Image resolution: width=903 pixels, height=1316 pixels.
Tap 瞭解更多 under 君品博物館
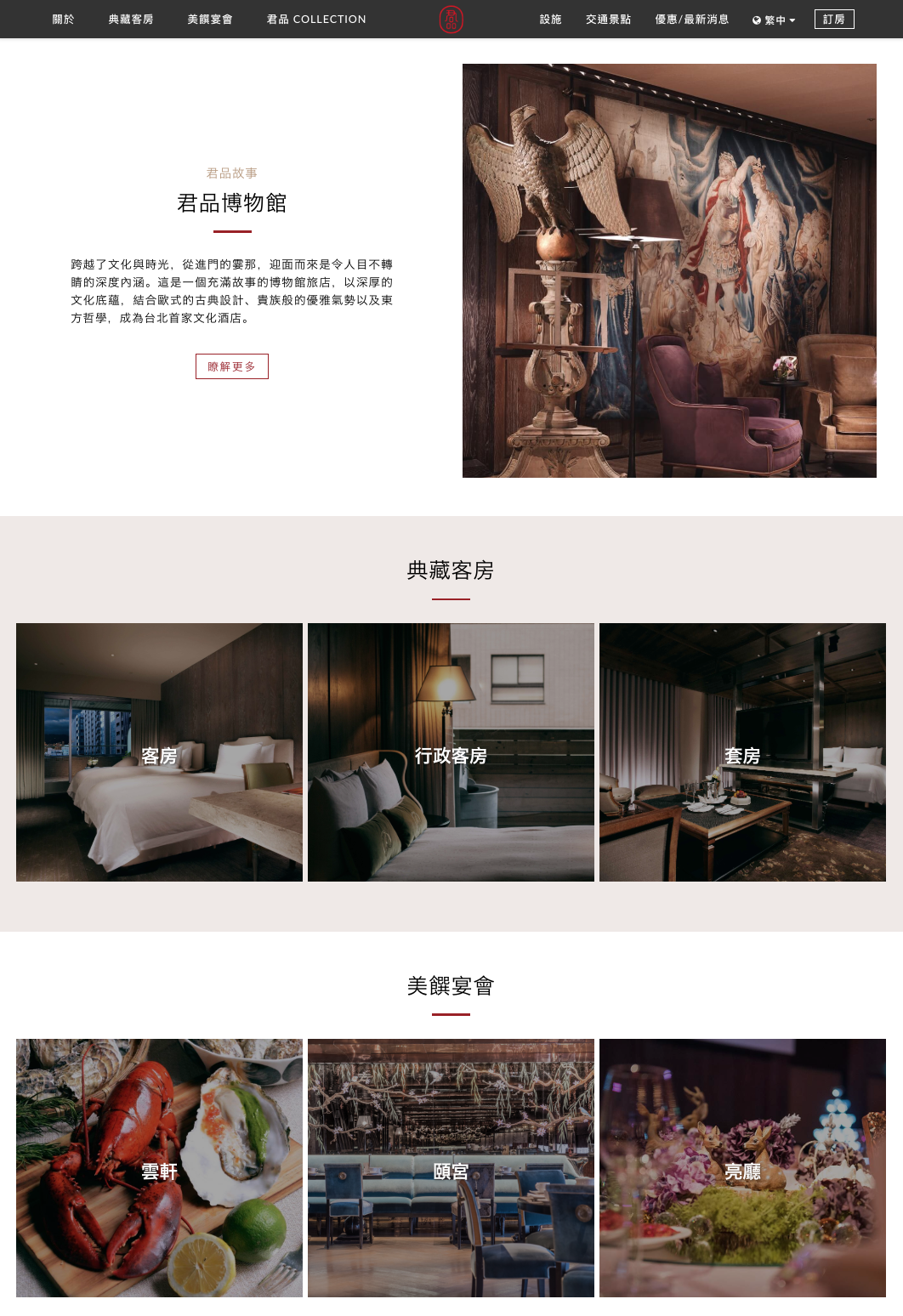click(x=231, y=366)
